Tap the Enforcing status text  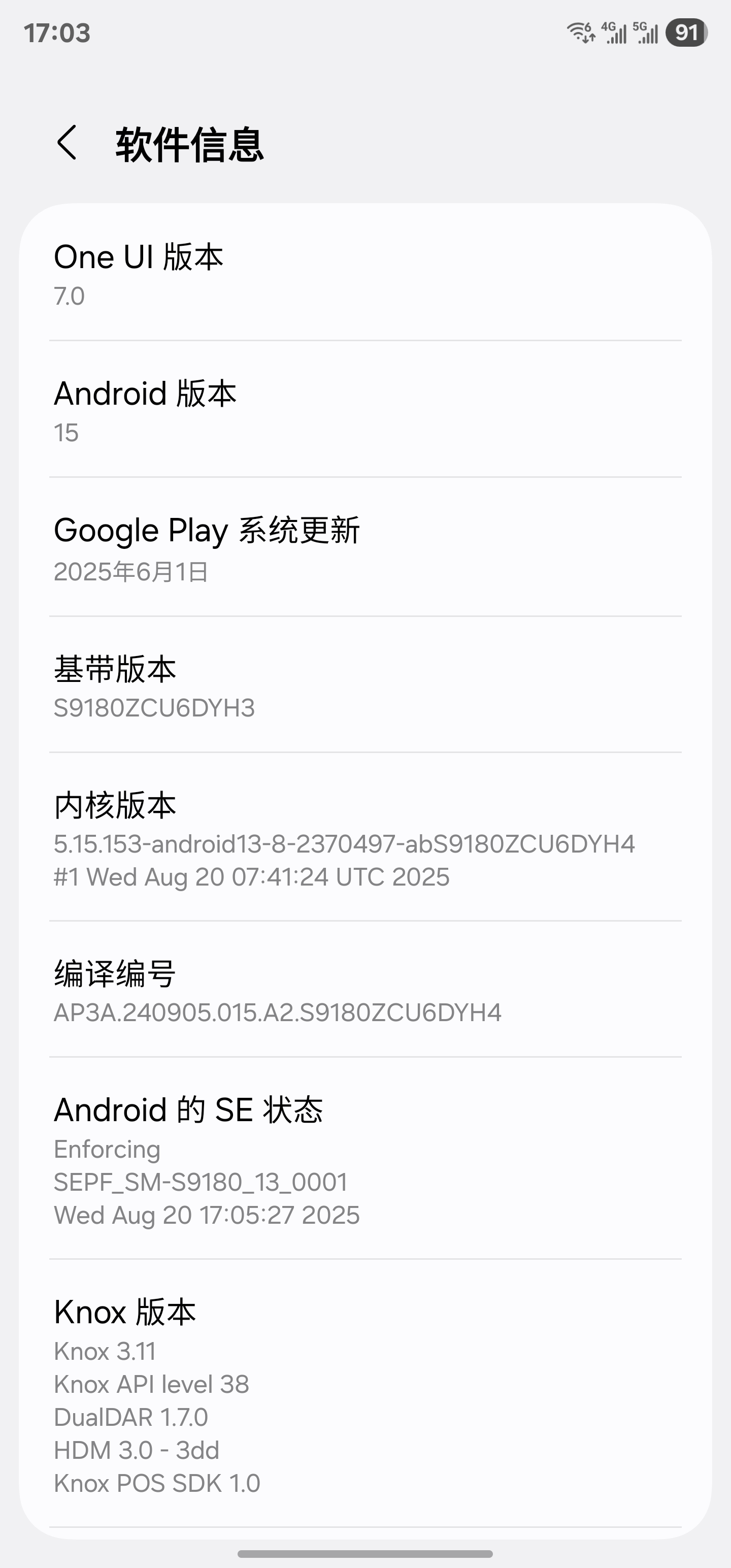(x=107, y=1150)
